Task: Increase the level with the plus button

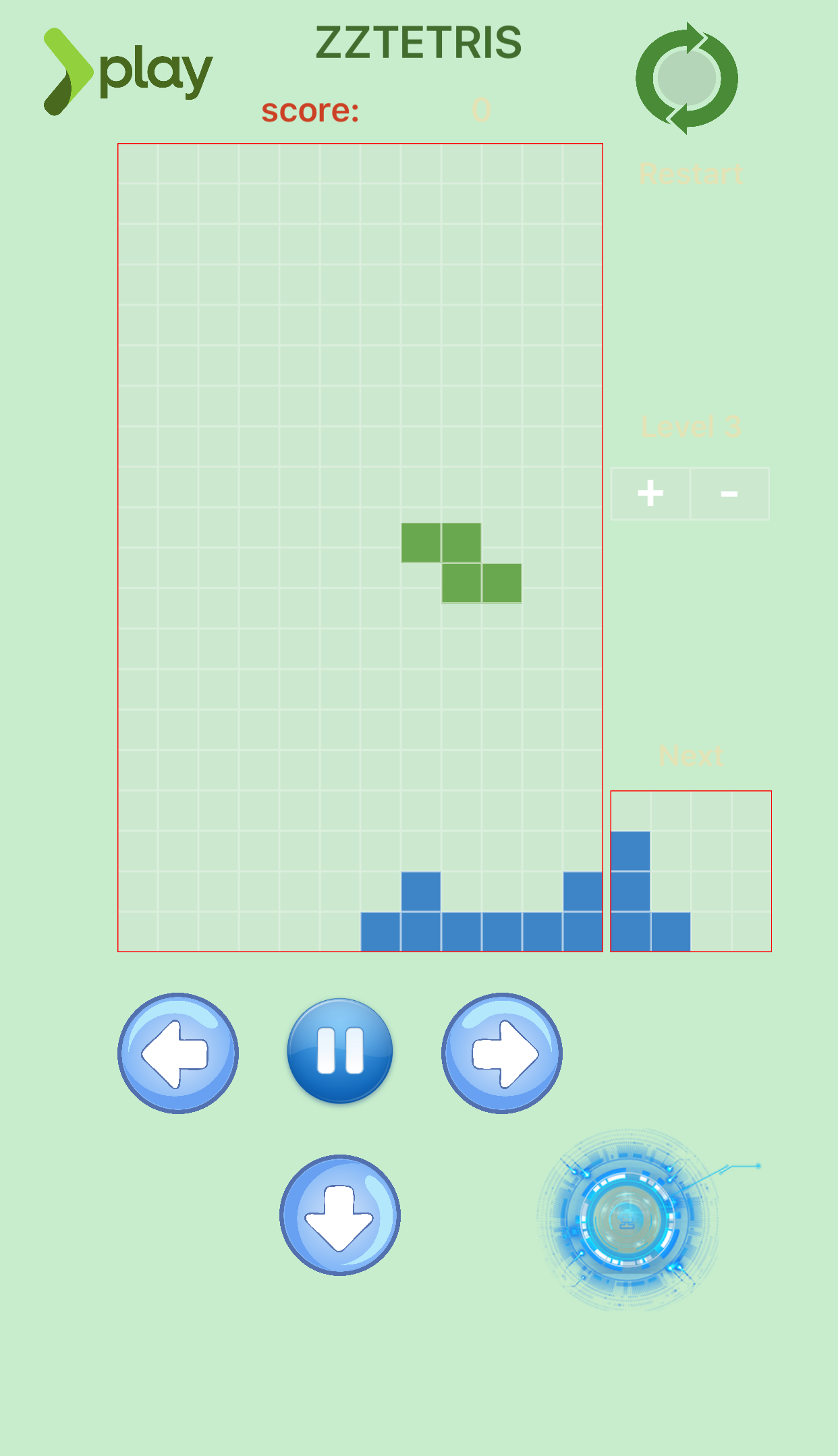Action: point(650,494)
